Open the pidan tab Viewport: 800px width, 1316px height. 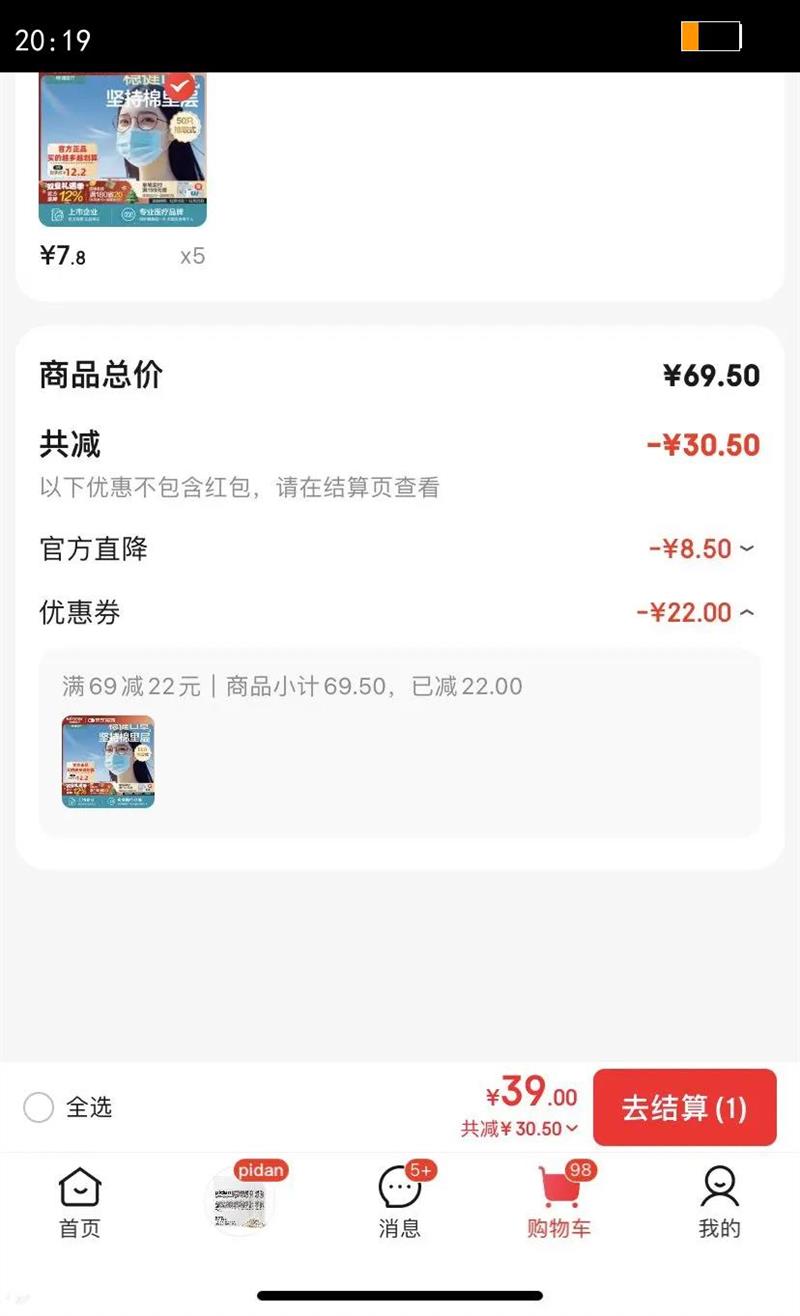coord(240,1202)
